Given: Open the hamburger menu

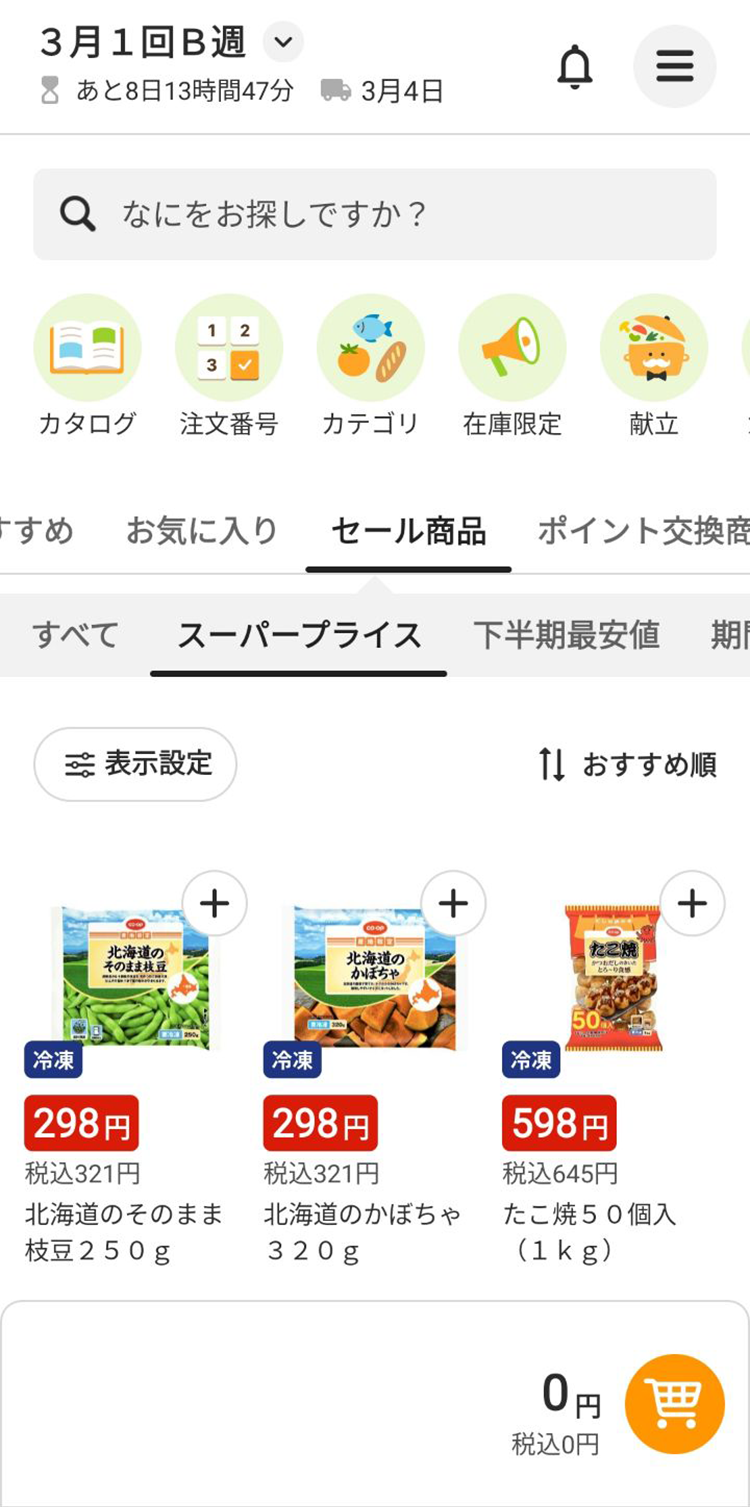Looking at the screenshot, I should (675, 66).
